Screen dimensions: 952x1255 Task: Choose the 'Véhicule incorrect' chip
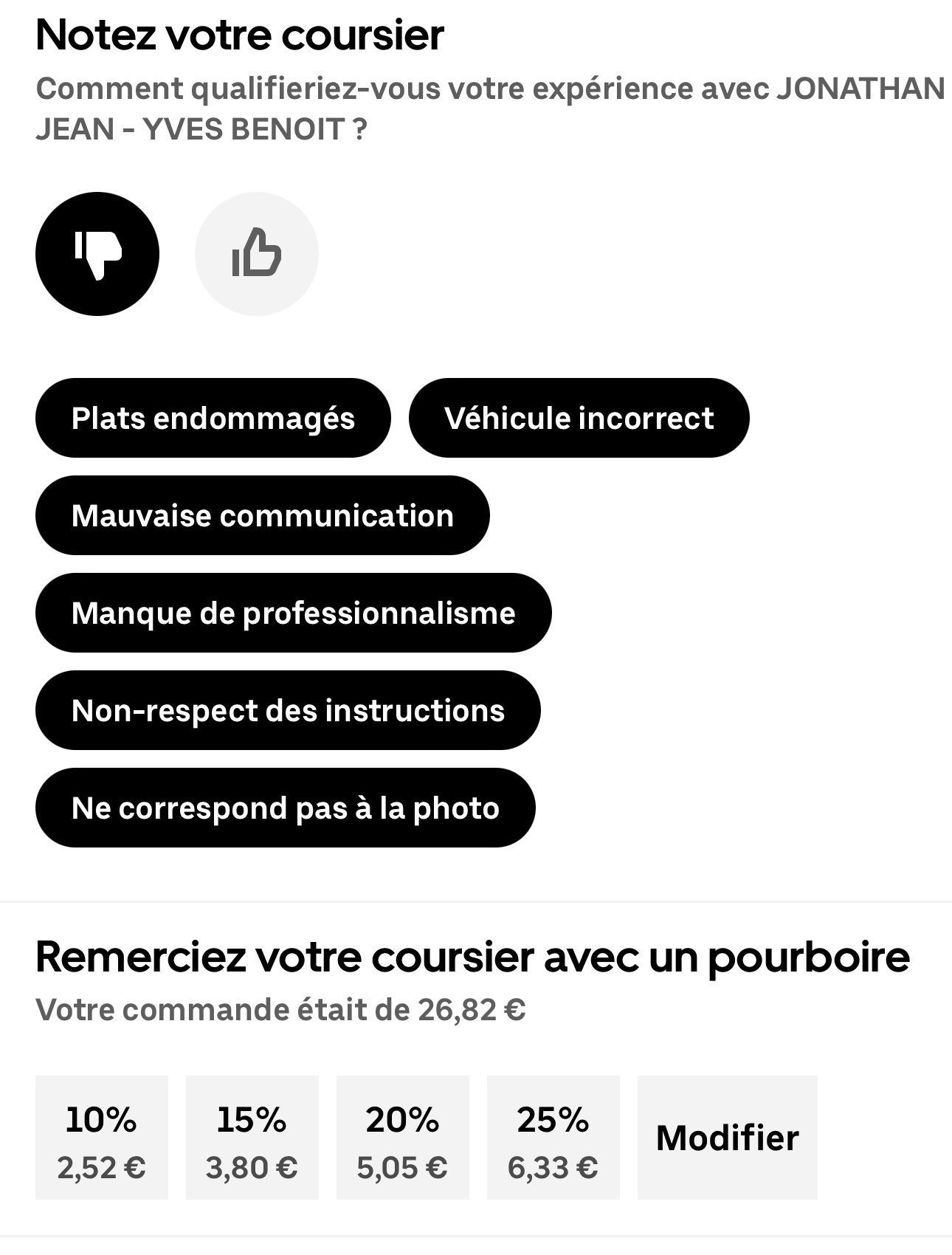(579, 418)
